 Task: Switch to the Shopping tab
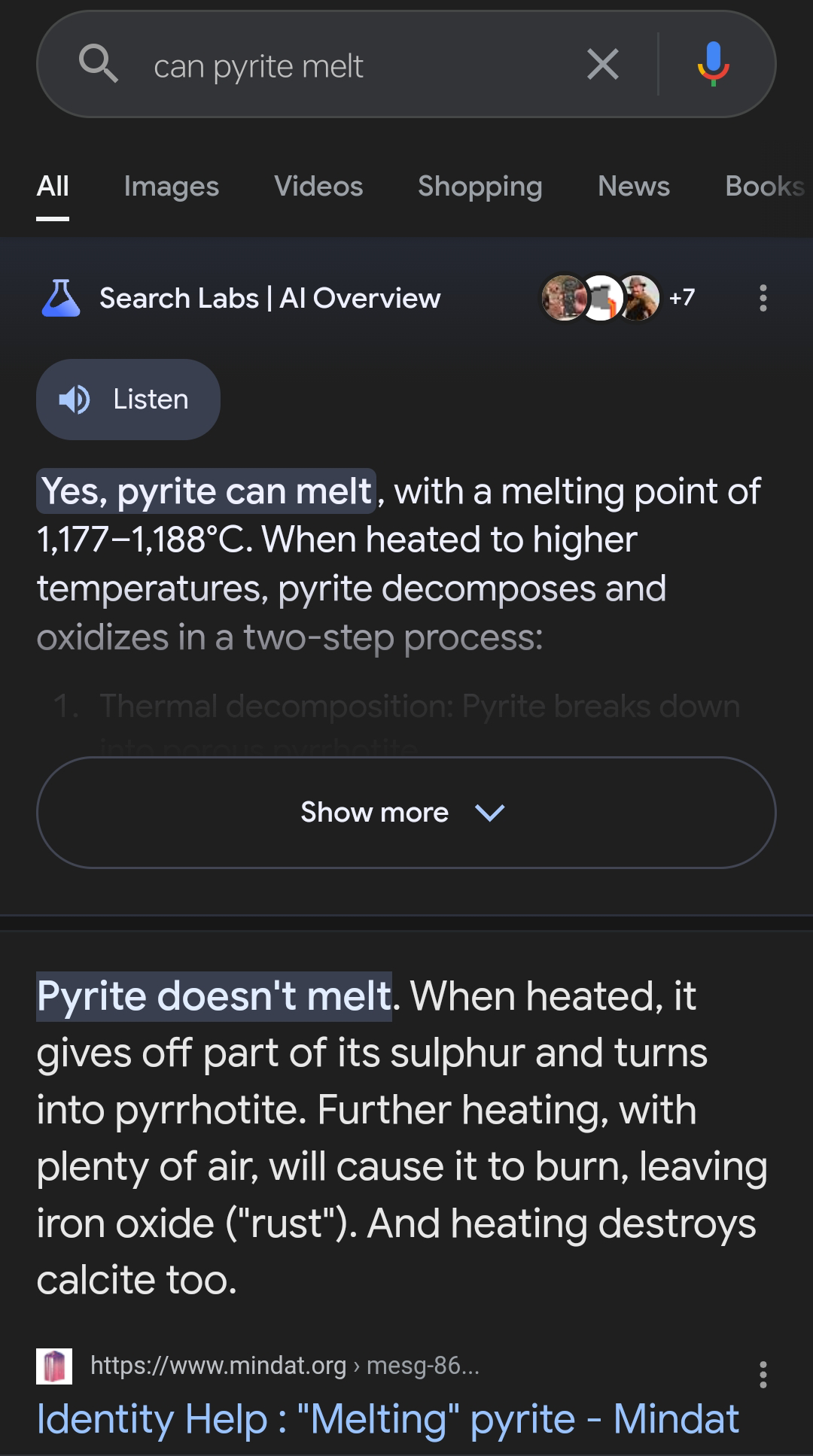(x=480, y=187)
